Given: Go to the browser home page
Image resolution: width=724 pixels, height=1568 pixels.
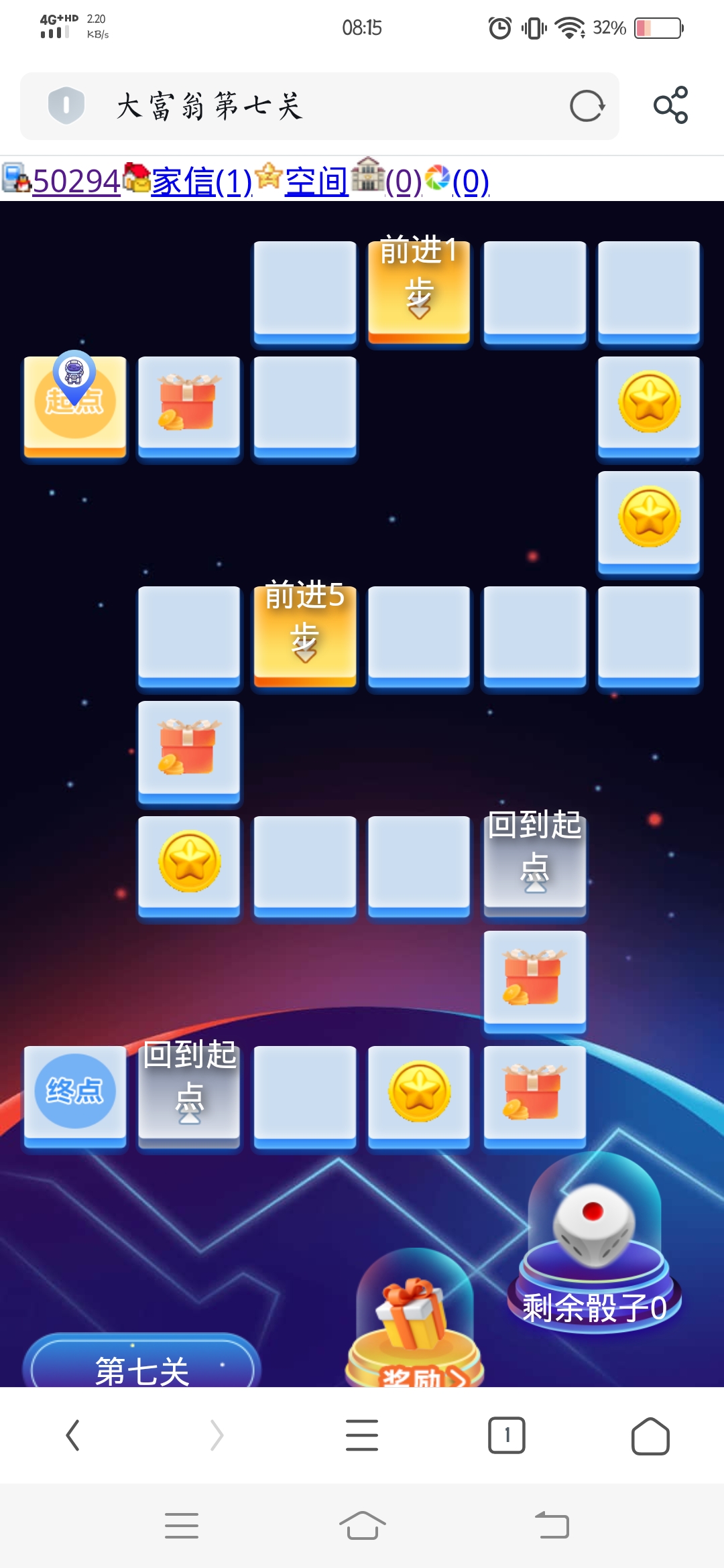Looking at the screenshot, I should point(650,1435).
